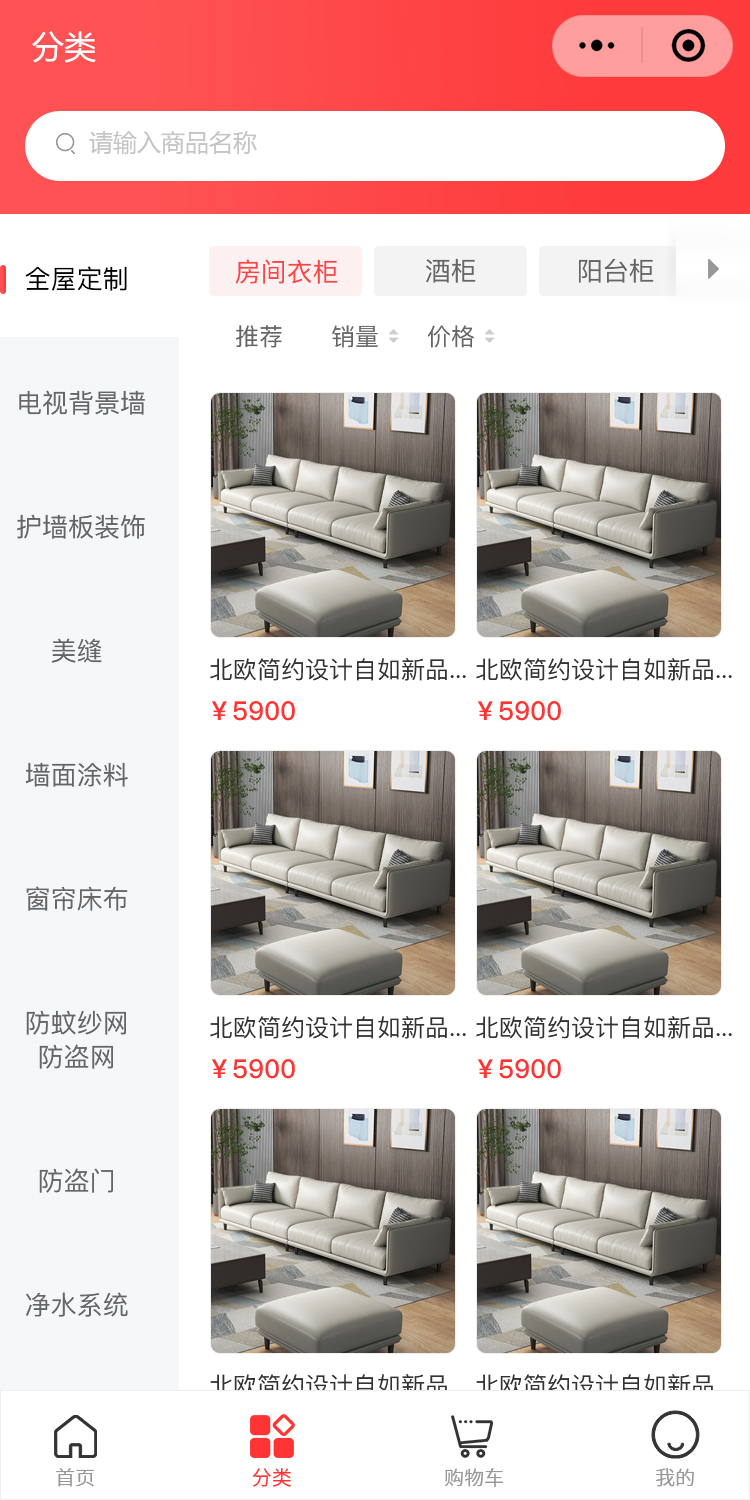Sort products by 销量
The height and width of the screenshot is (1500, 750).
364,337
